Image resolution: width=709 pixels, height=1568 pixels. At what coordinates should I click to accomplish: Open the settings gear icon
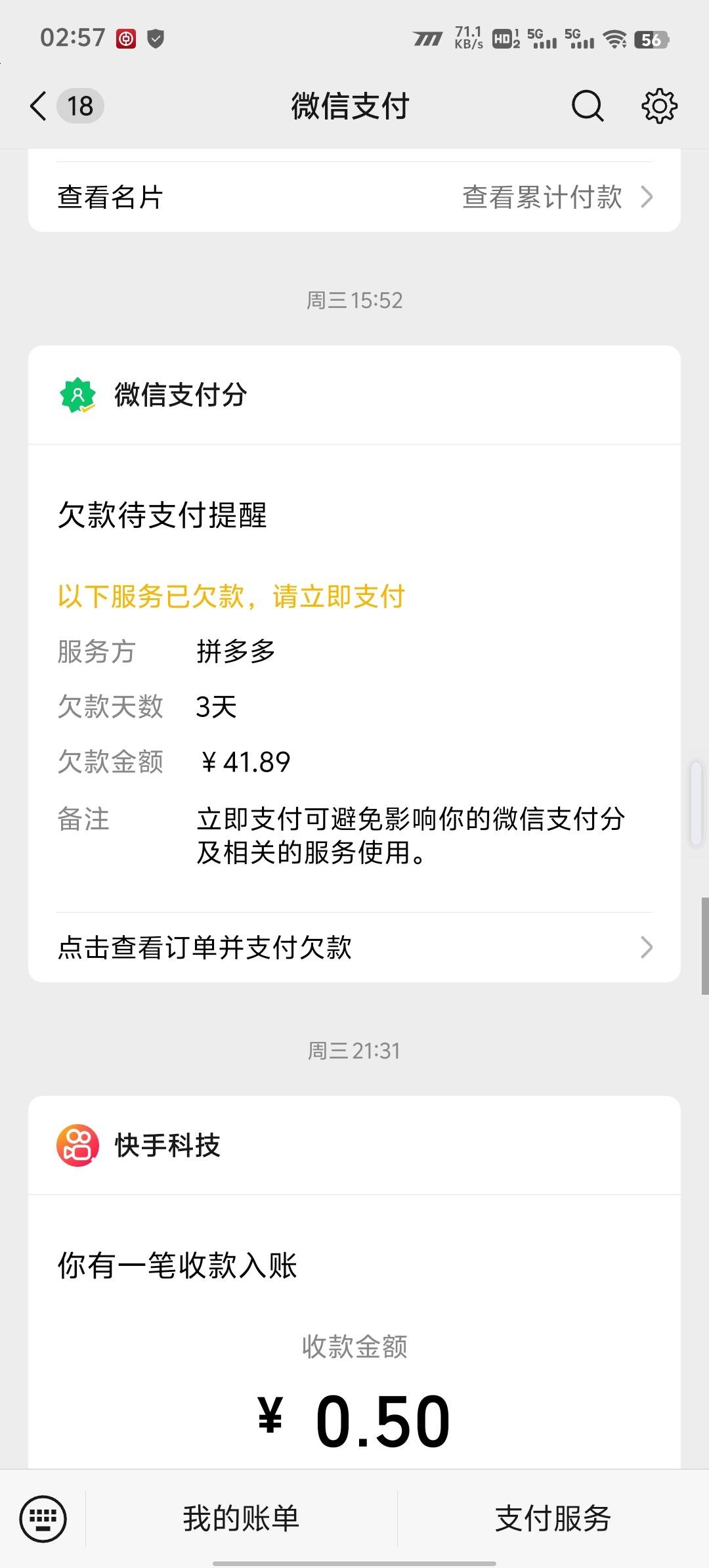pos(659,106)
